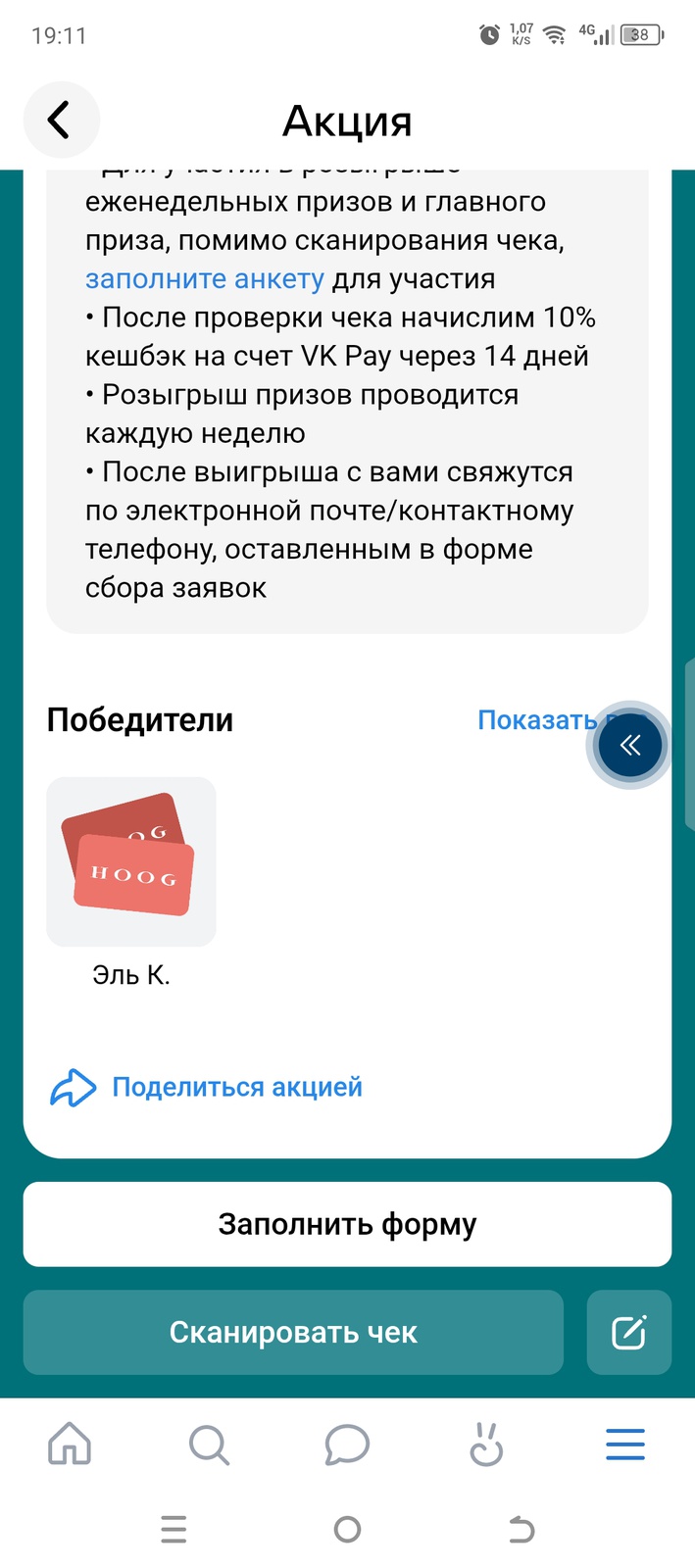The height and width of the screenshot is (1568, 695).
Task: Switch to the Home tab
Action: (70, 1445)
